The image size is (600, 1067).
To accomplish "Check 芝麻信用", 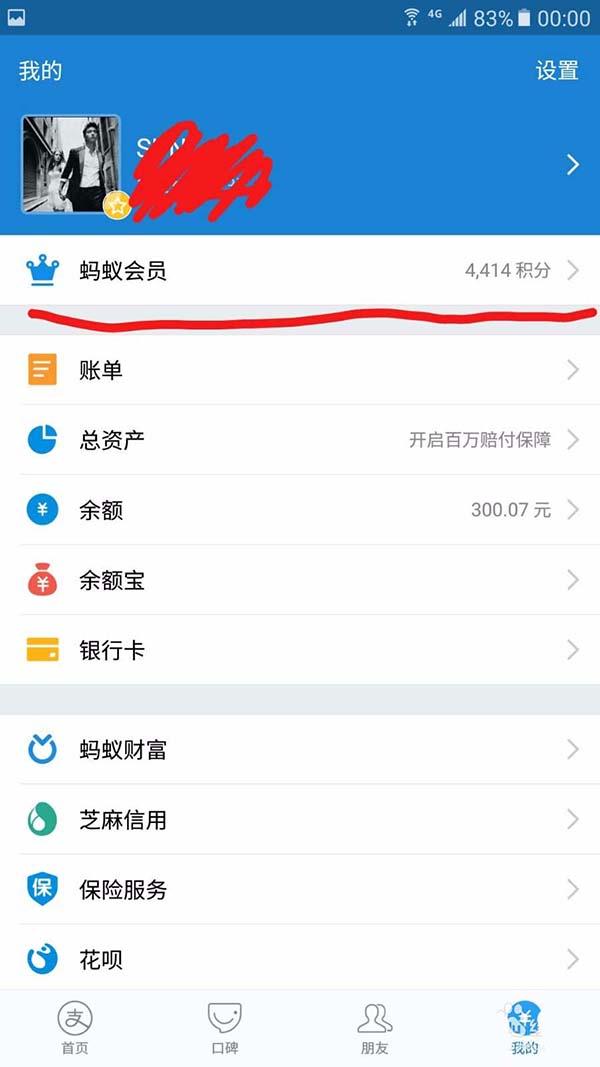I will coord(300,819).
